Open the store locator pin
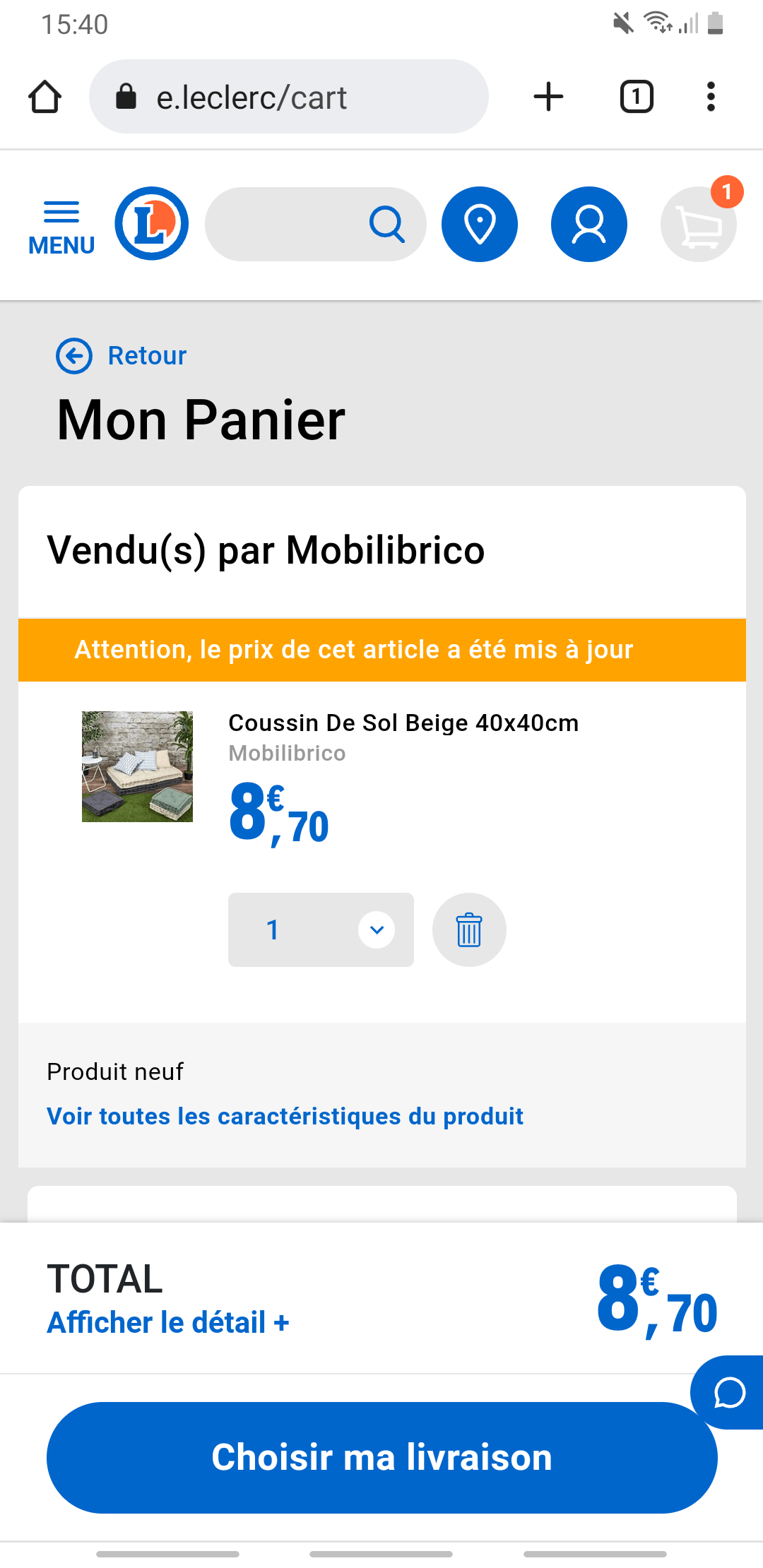 (x=480, y=224)
